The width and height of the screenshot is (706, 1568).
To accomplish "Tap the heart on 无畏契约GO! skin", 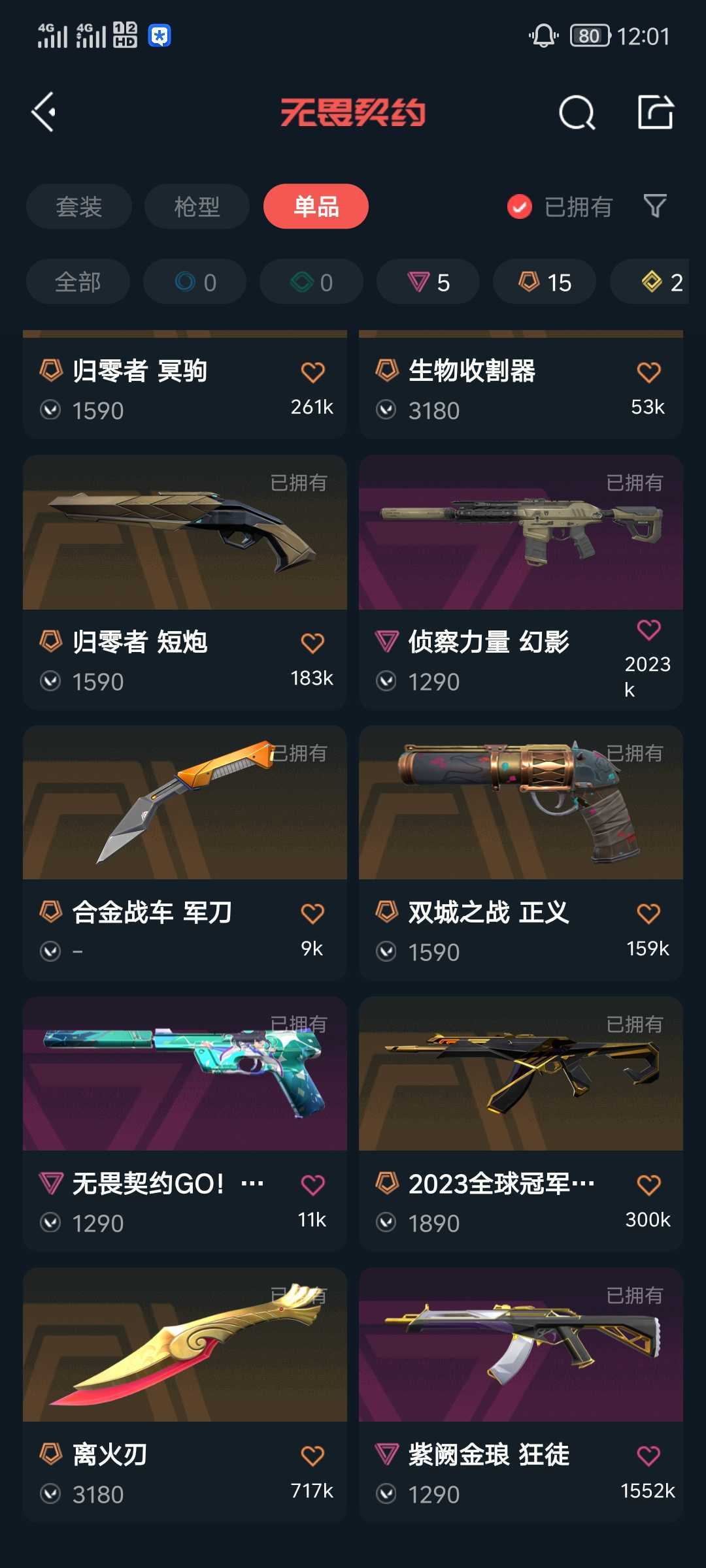I will tap(312, 1184).
